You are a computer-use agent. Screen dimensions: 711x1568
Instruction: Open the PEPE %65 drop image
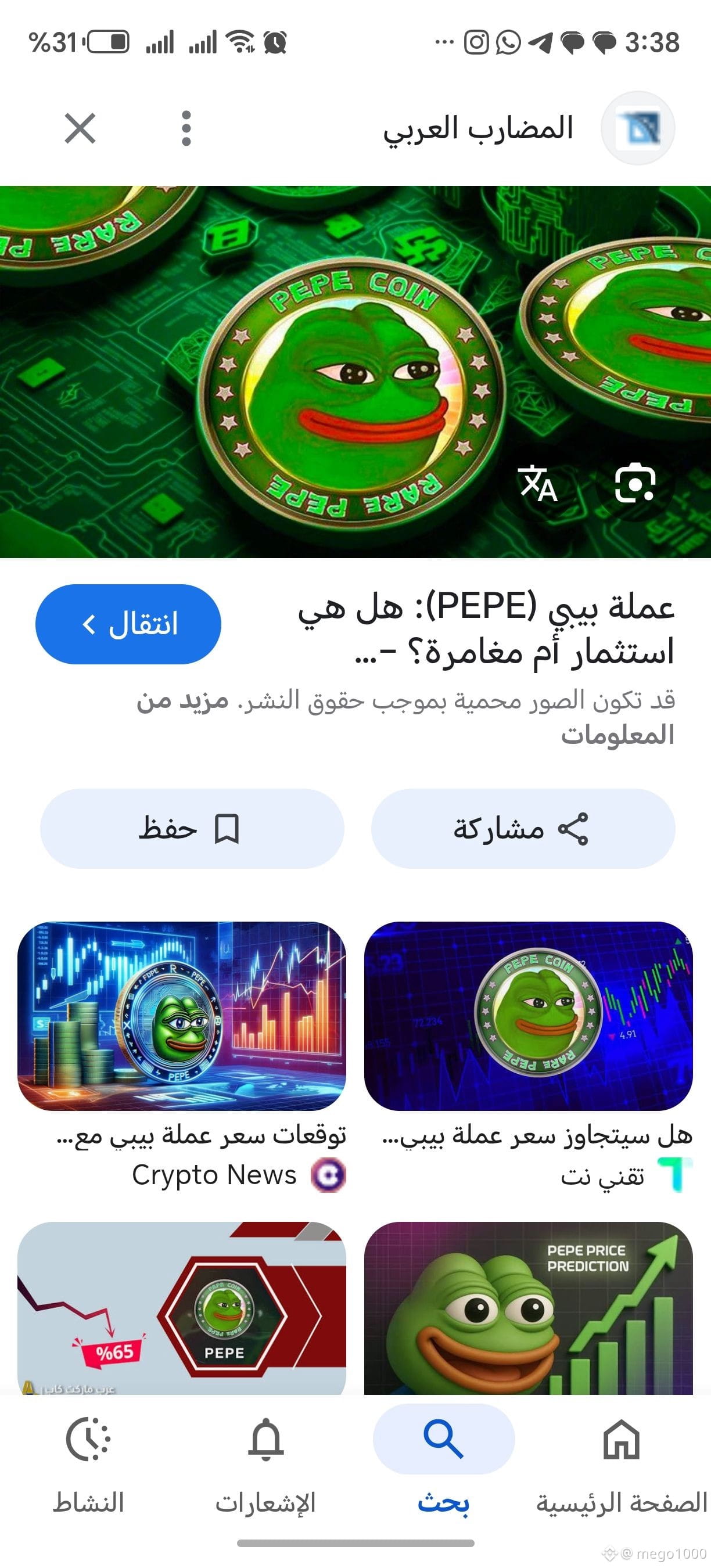coord(181,1308)
